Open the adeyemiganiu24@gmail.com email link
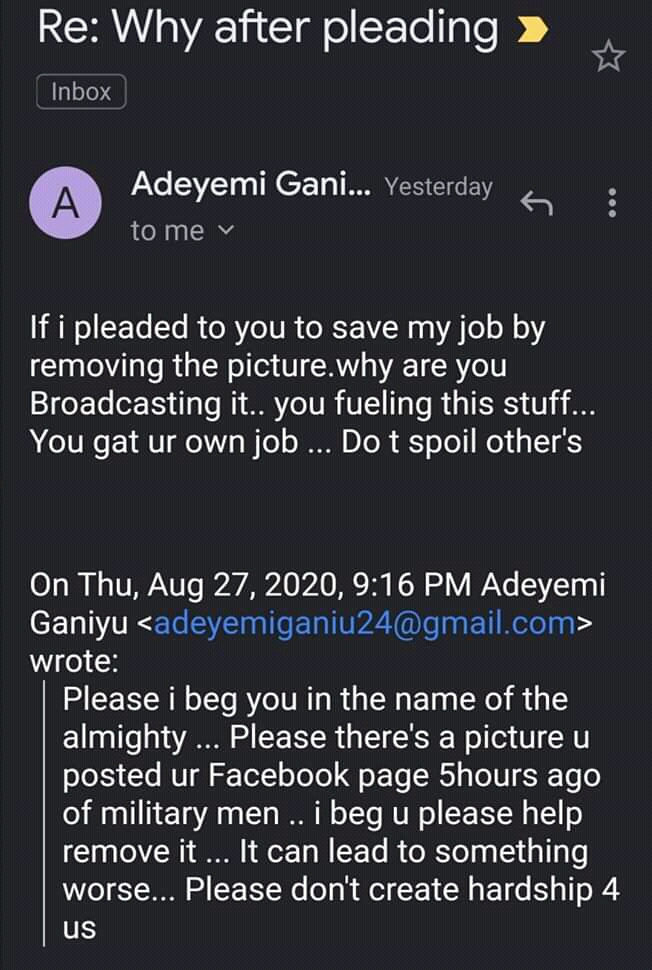 pos(366,623)
